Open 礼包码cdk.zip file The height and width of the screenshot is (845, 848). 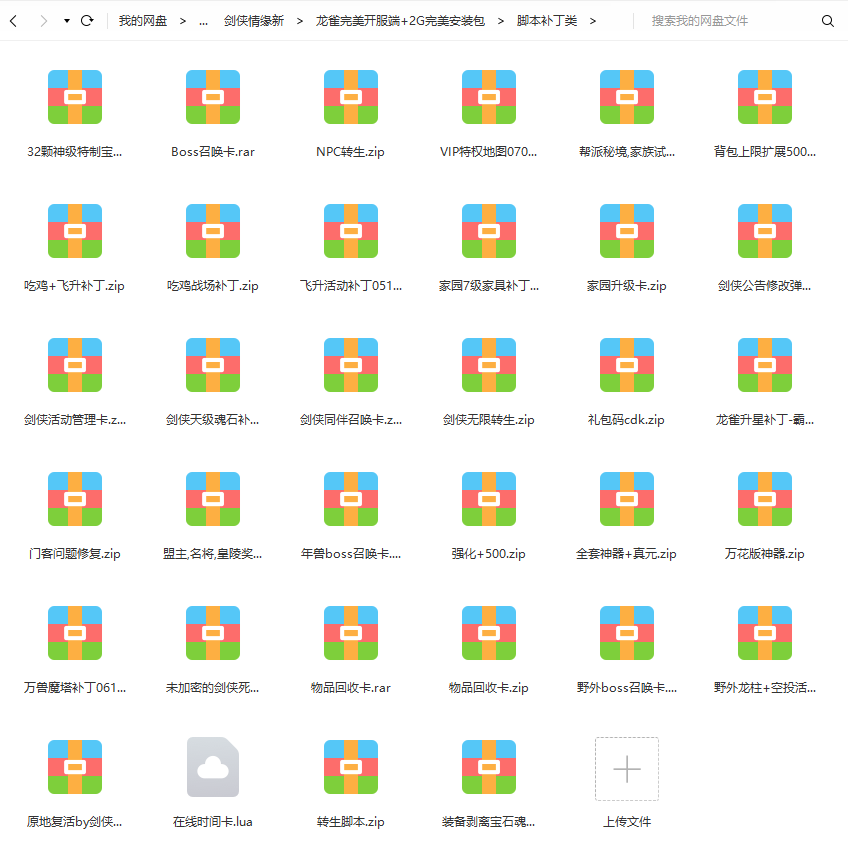click(x=627, y=365)
